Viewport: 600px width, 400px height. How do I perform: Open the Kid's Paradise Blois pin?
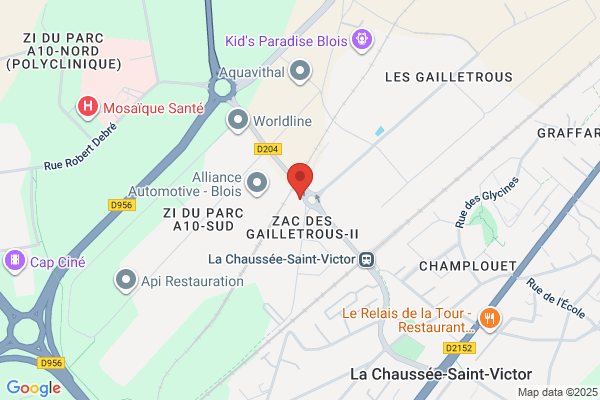362,41
